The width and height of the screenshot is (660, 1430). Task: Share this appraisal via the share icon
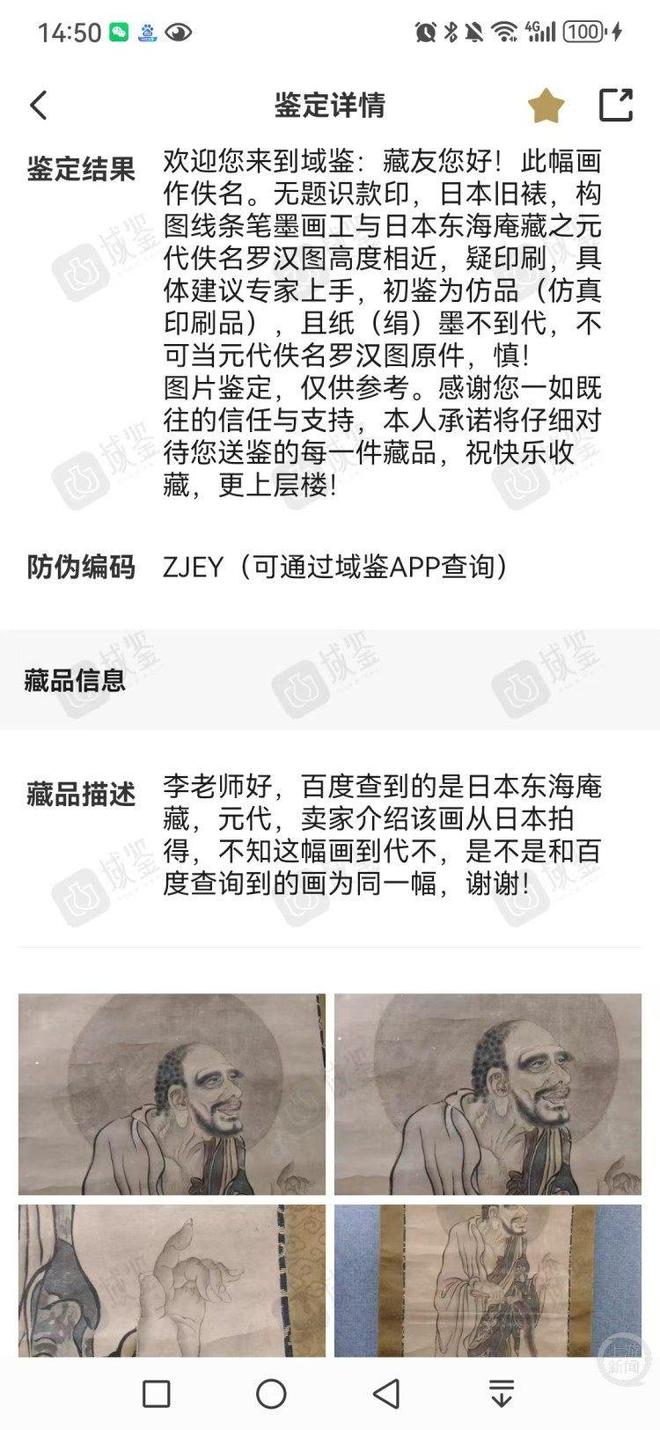click(x=615, y=105)
